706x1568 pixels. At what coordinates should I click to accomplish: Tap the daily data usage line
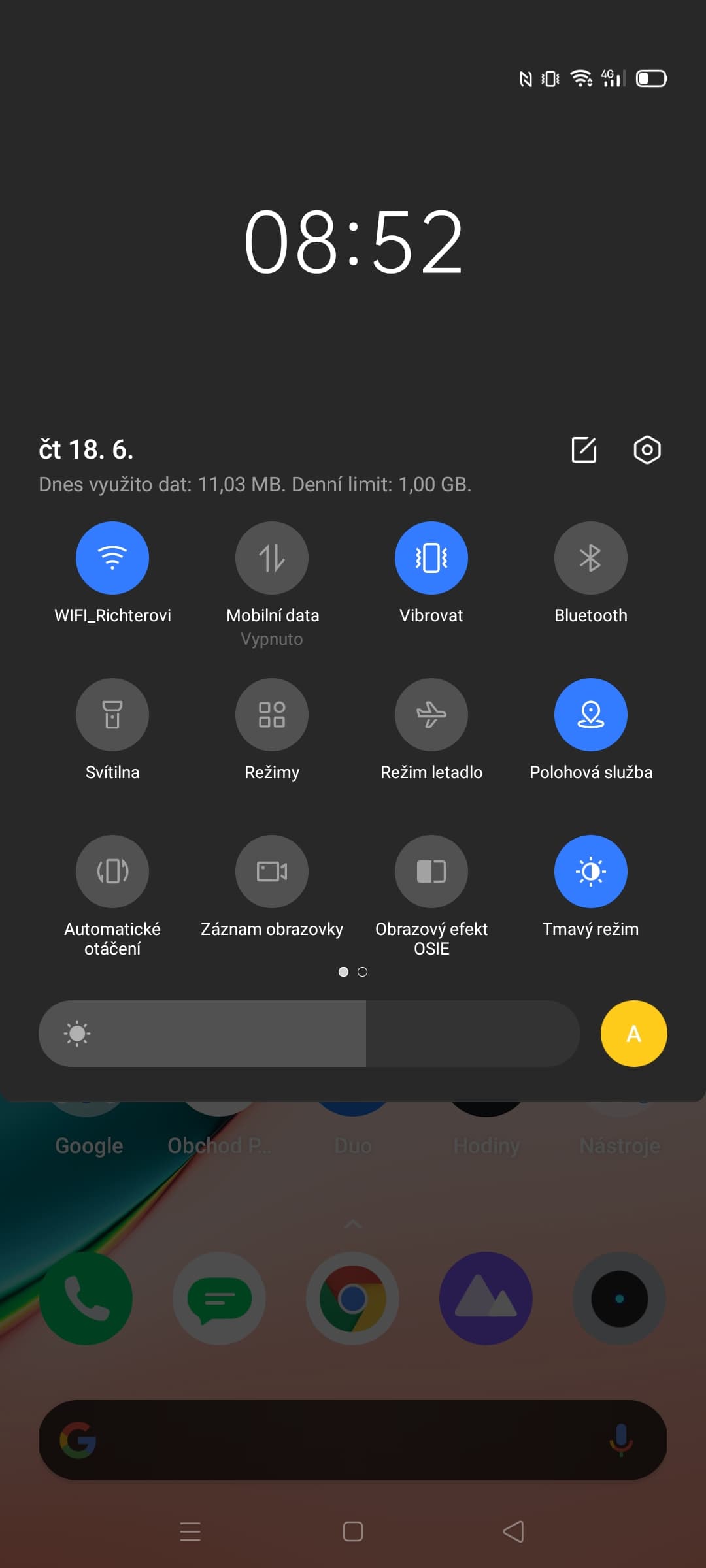pyautogui.click(x=255, y=485)
